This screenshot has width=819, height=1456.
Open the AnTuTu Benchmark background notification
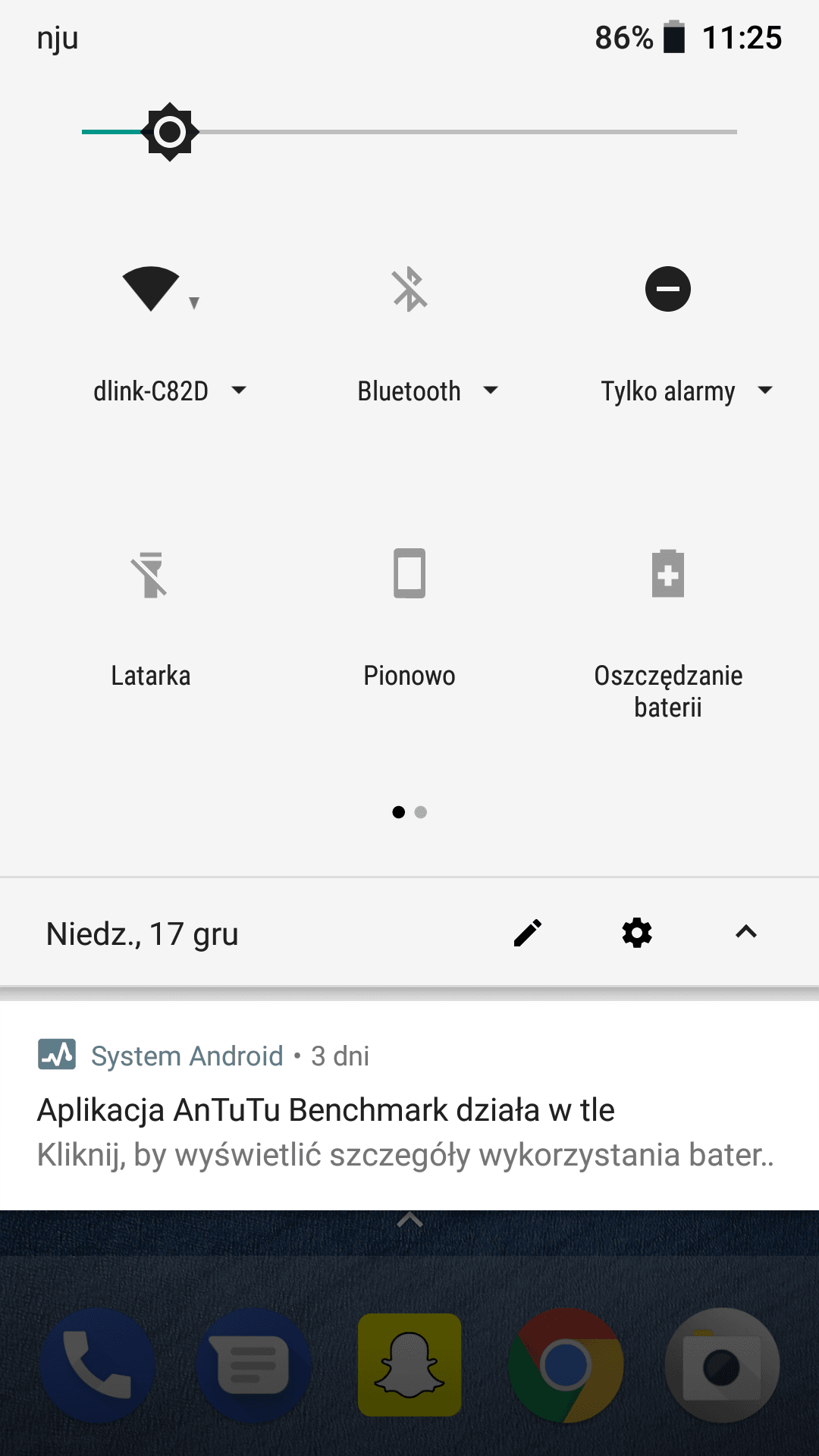pyautogui.click(x=409, y=1105)
